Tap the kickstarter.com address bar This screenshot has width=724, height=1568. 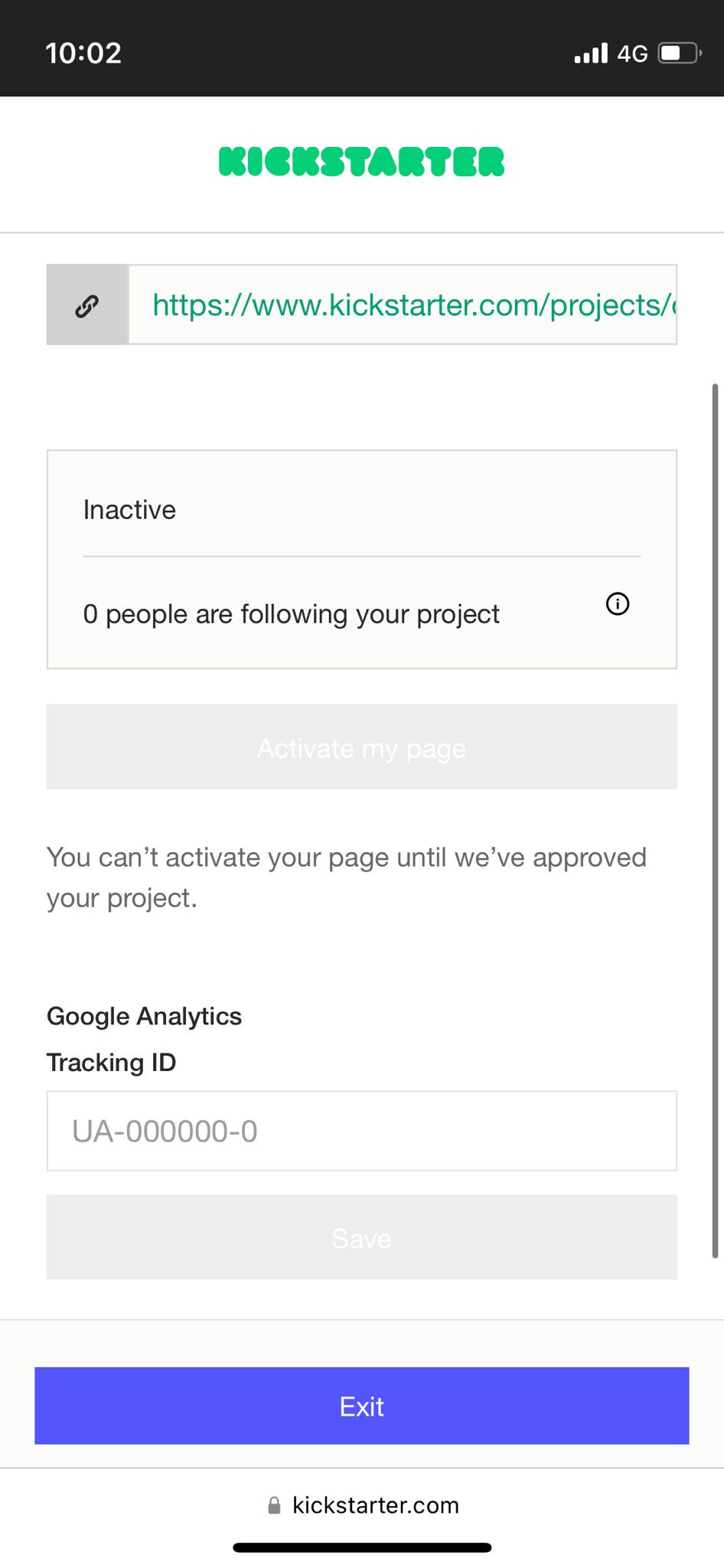[363, 1505]
